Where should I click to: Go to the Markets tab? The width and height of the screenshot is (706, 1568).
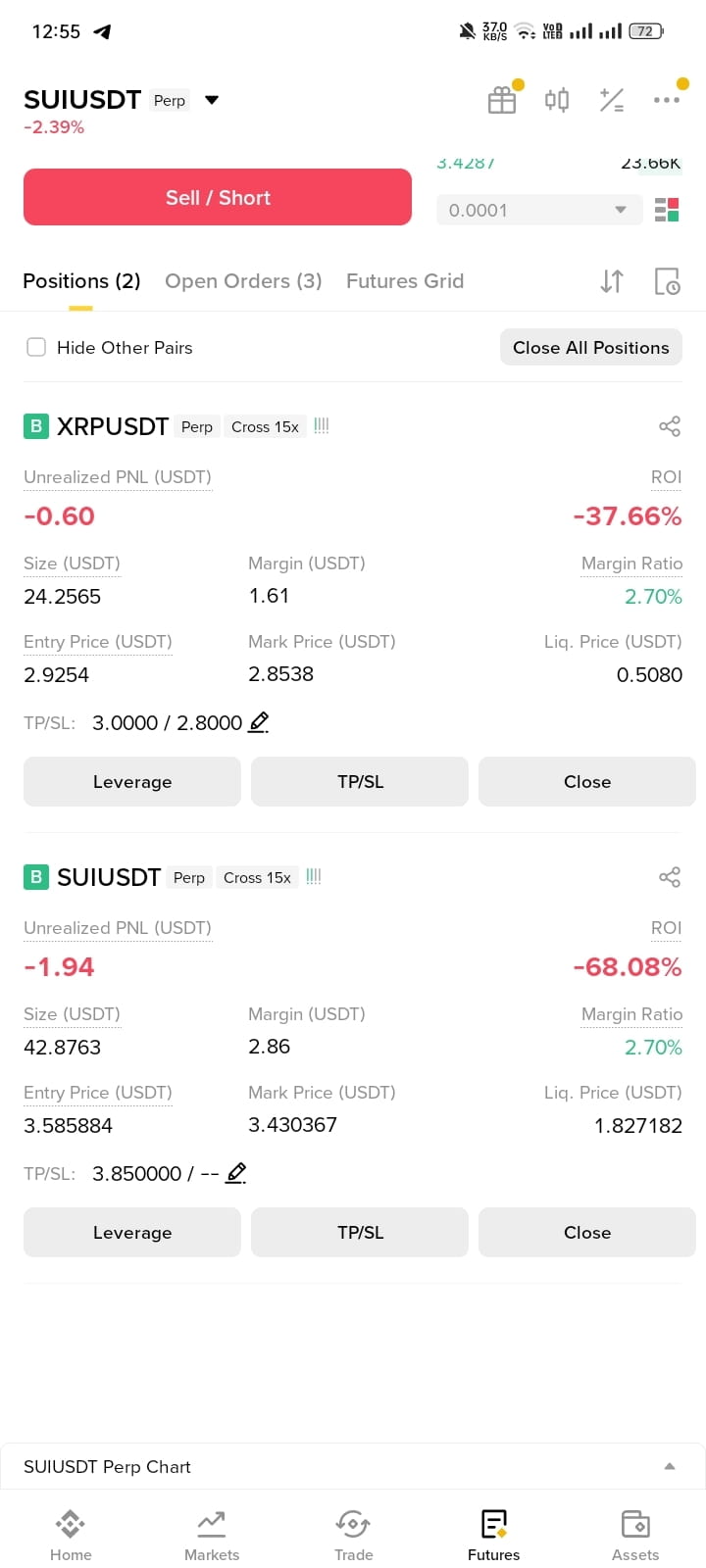[212, 1535]
